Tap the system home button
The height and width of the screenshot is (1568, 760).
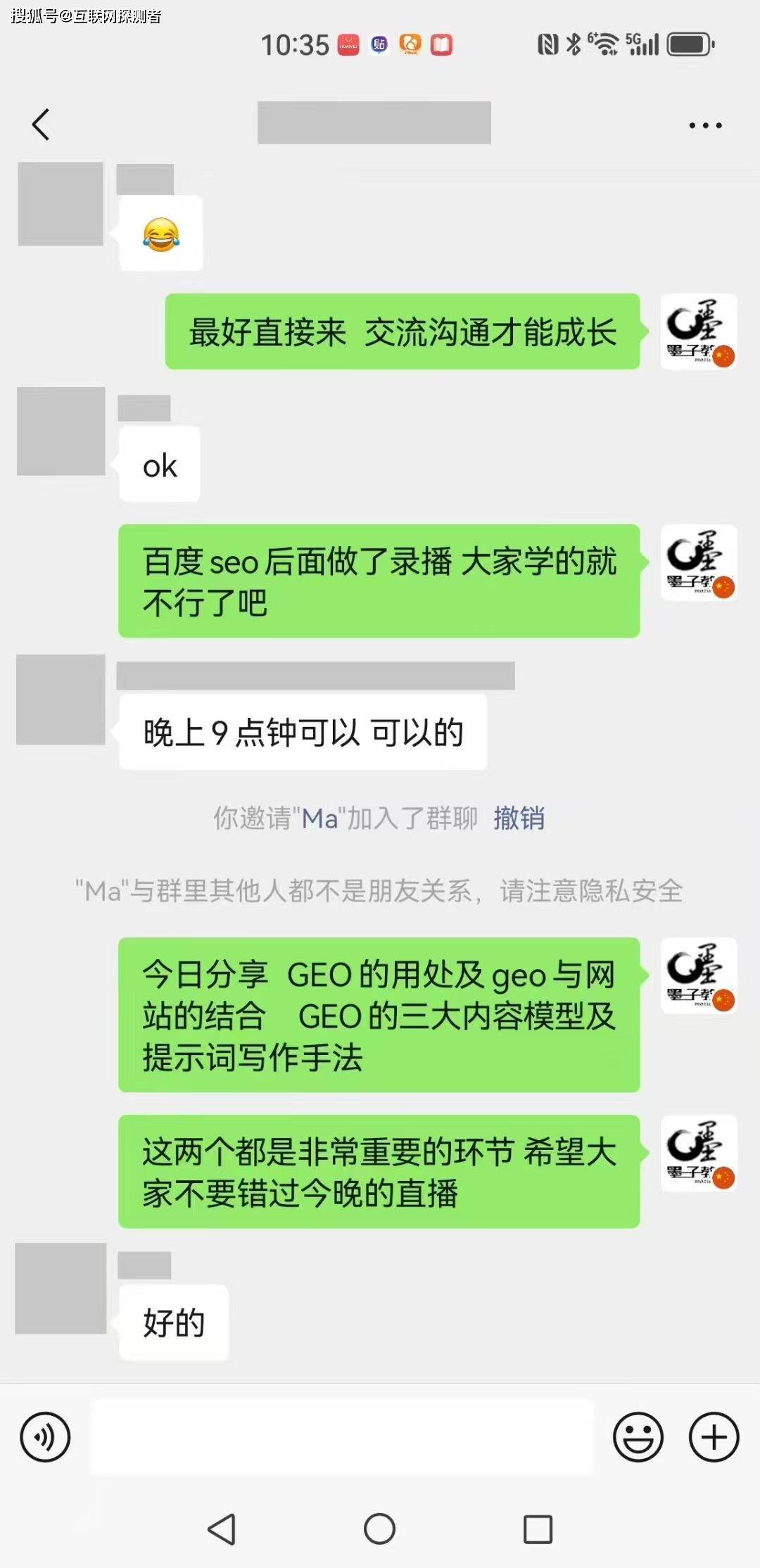pyautogui.click(x=379, y=1529)
